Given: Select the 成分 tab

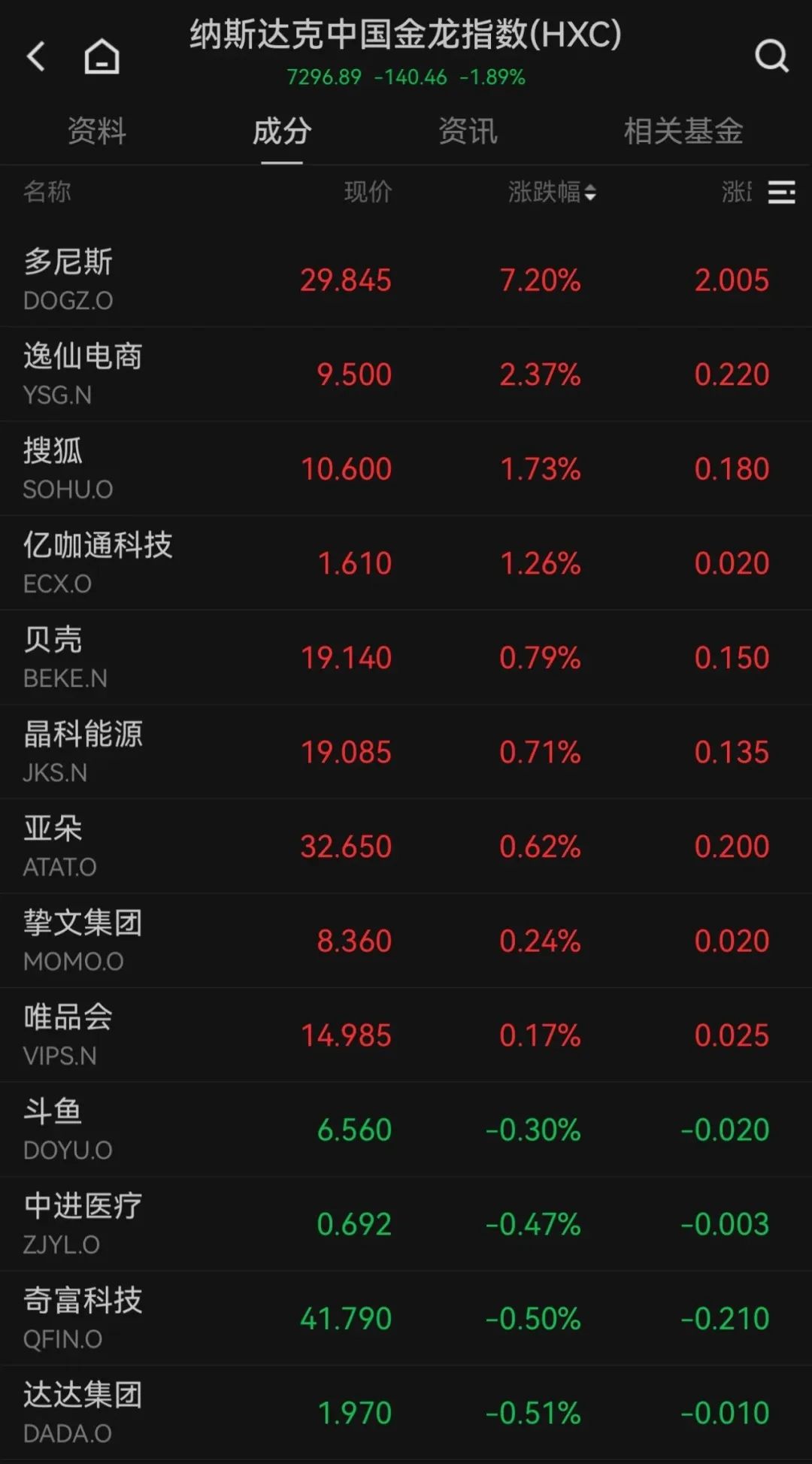Looking at the screenshot, I should [x=282, y=132].
